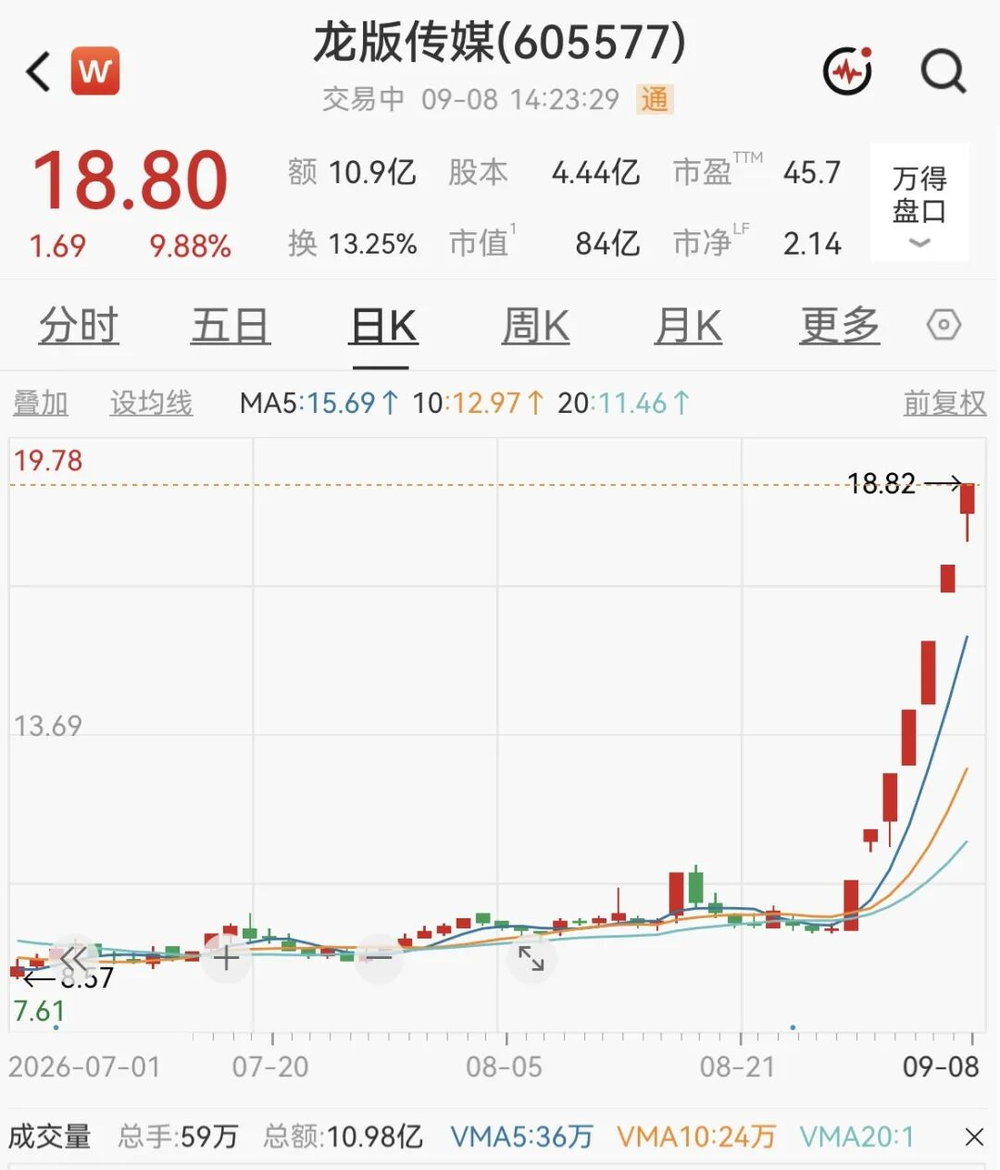The height and width of the screenshot is (1170, 1000).
Task: Switch to the 分时 tab
Action: pyautogui.click(x=78, y=326)
